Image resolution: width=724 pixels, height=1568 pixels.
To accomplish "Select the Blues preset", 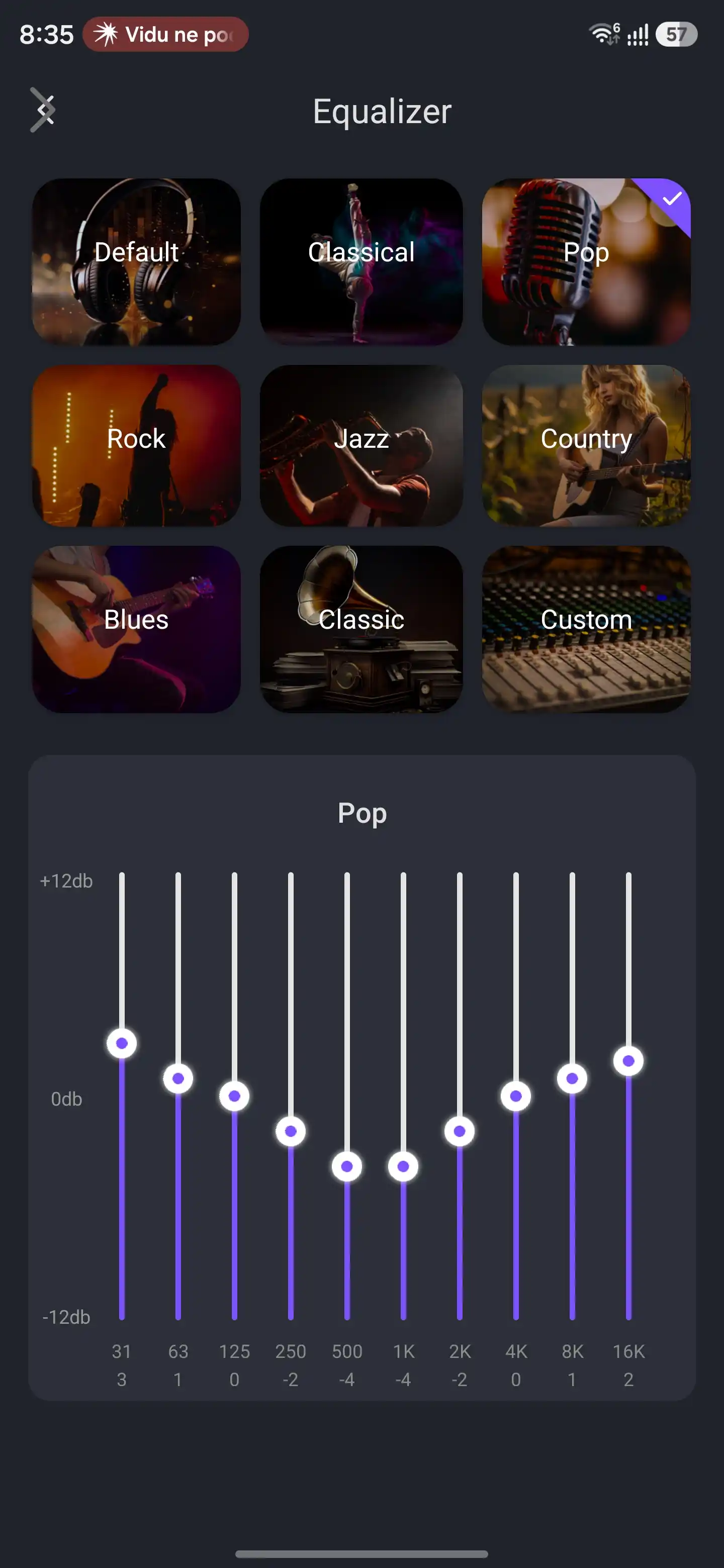I will coord(136,629).
